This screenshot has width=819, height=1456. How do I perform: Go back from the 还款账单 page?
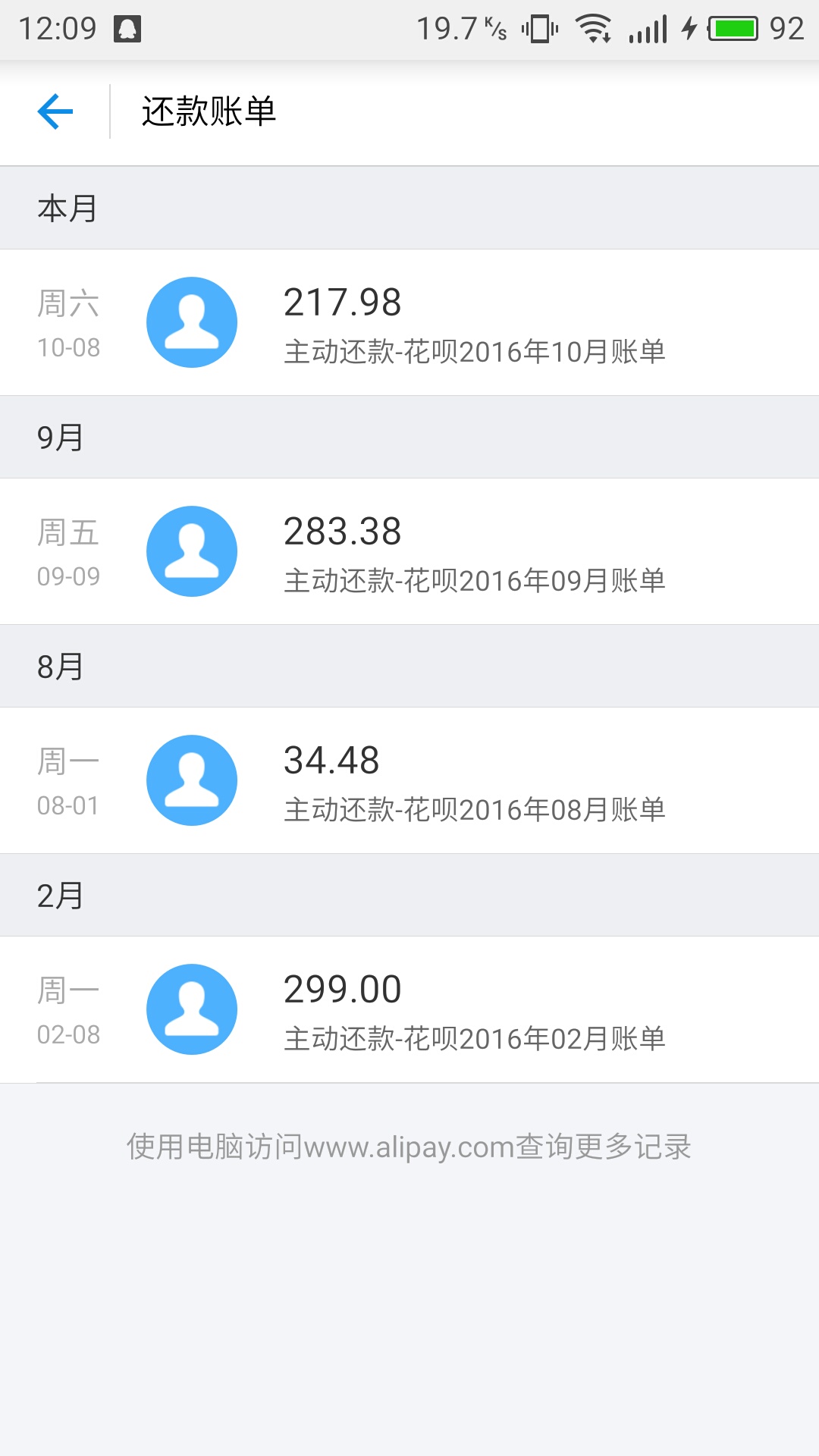click(x=55, y=112)
